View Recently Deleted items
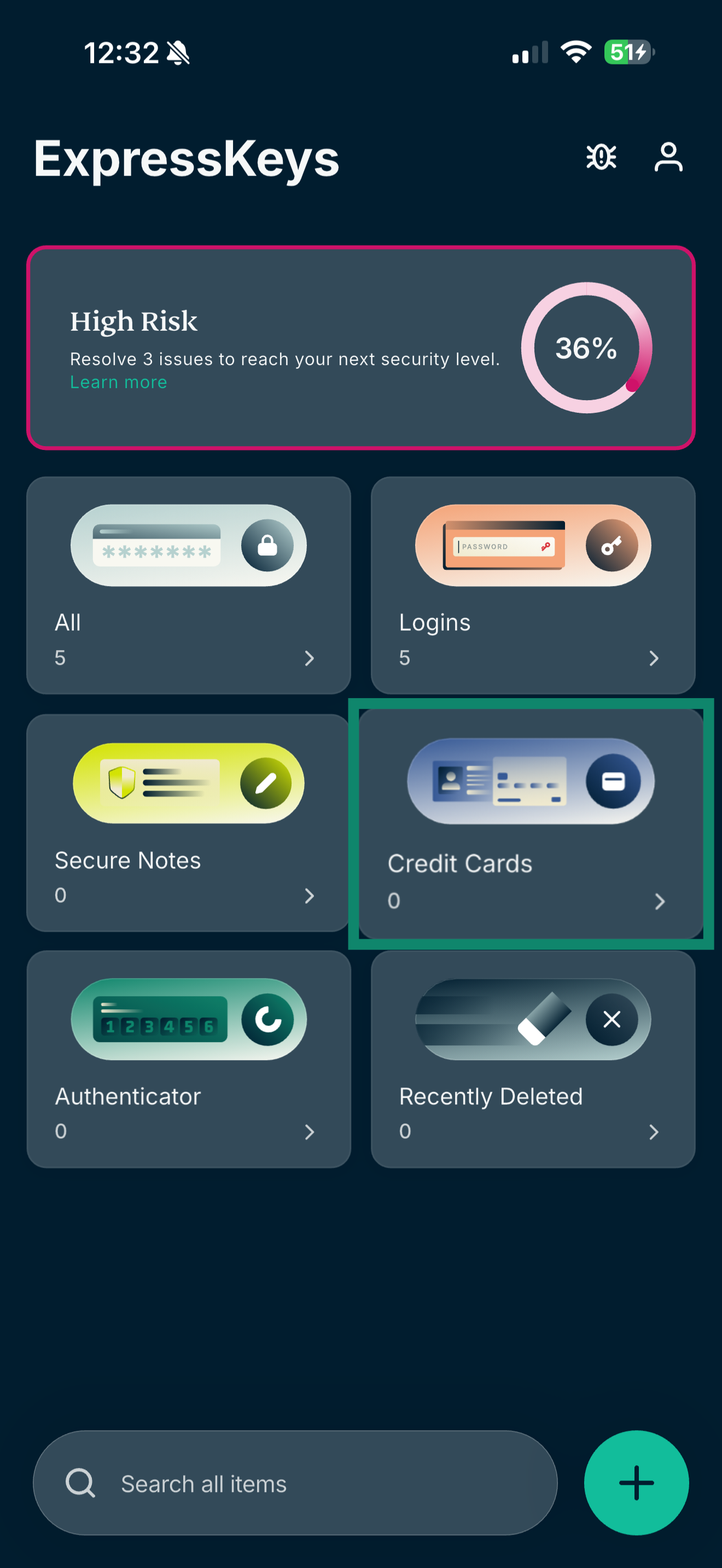 [532, 1058]
